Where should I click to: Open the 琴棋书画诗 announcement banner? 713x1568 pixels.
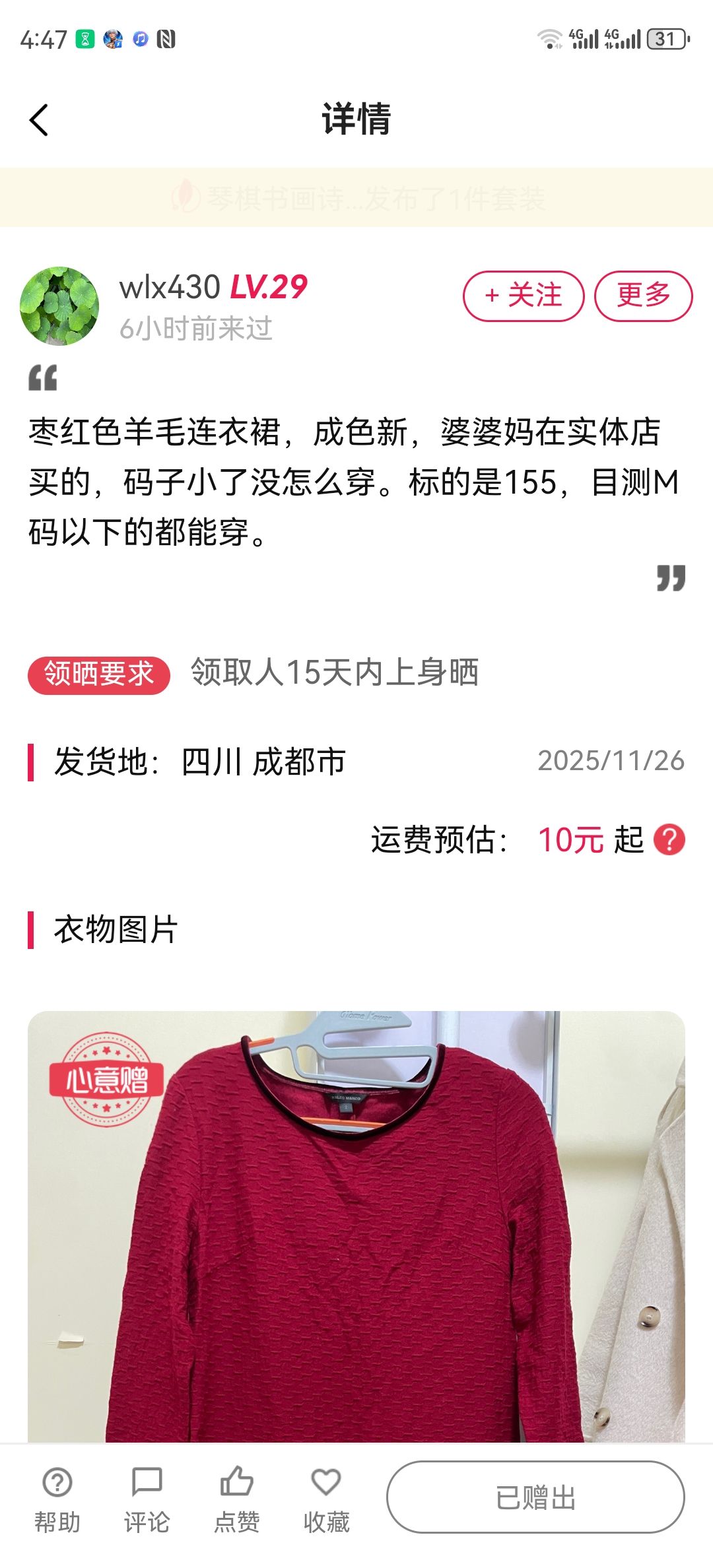click(356, 198)
